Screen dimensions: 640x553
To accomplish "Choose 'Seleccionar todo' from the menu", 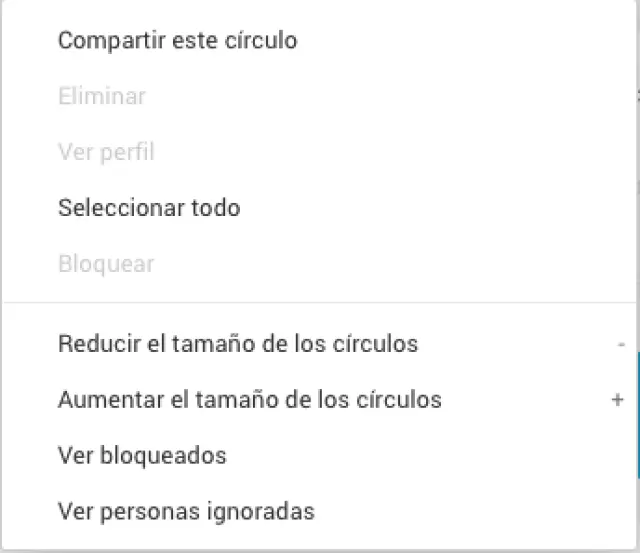I will [x=149, y=208].
